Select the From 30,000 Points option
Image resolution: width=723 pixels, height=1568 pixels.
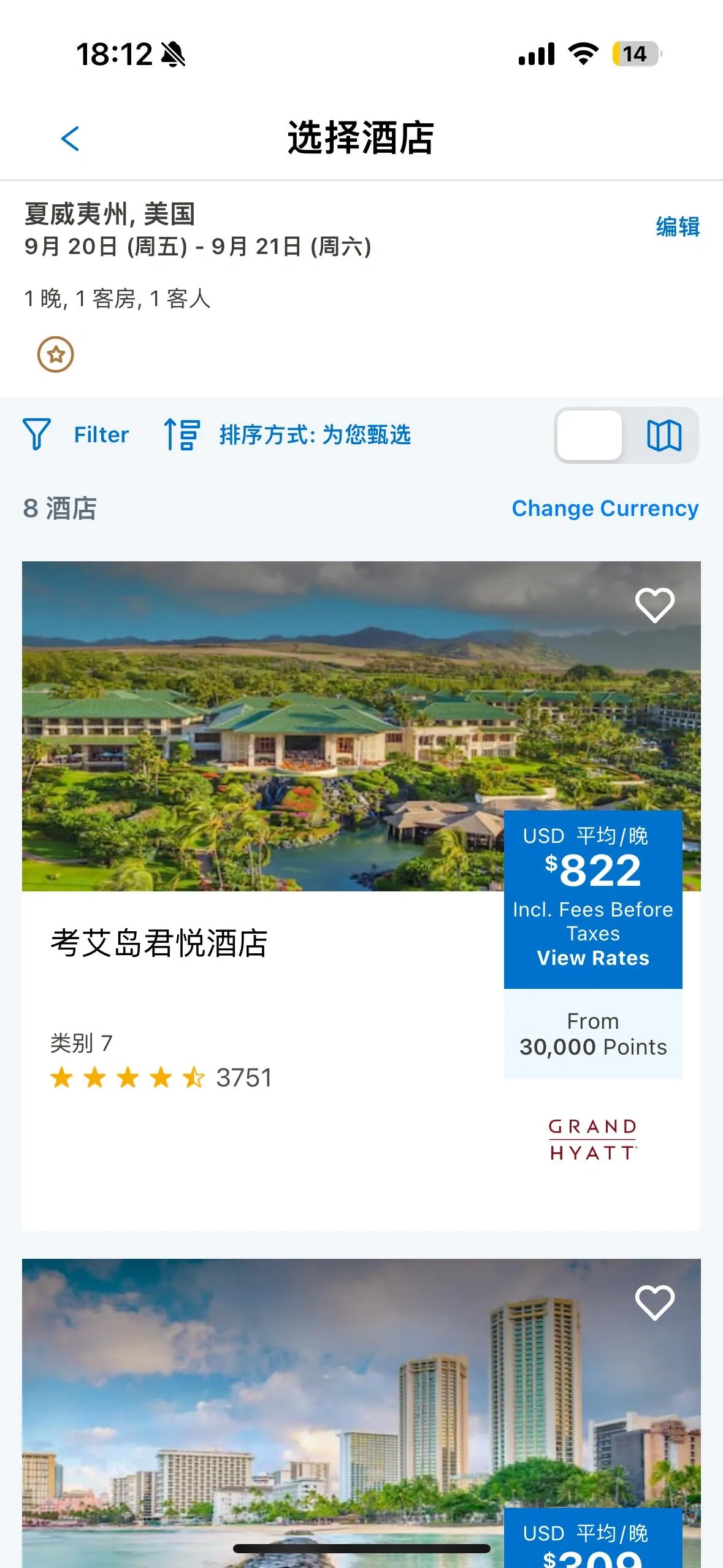click(x=592, y=1034)
